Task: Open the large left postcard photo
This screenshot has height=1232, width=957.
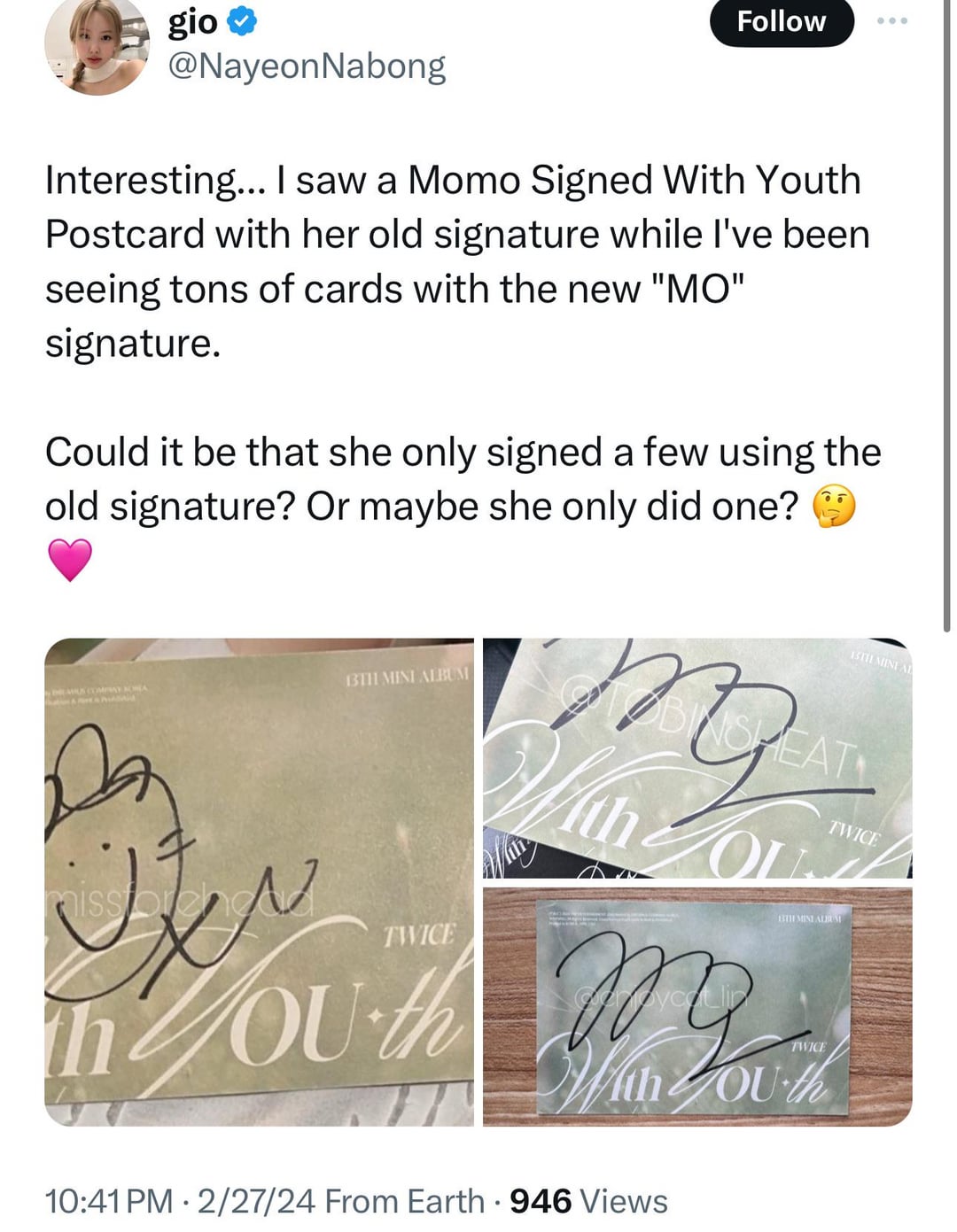Action: (x=259, y=881)
